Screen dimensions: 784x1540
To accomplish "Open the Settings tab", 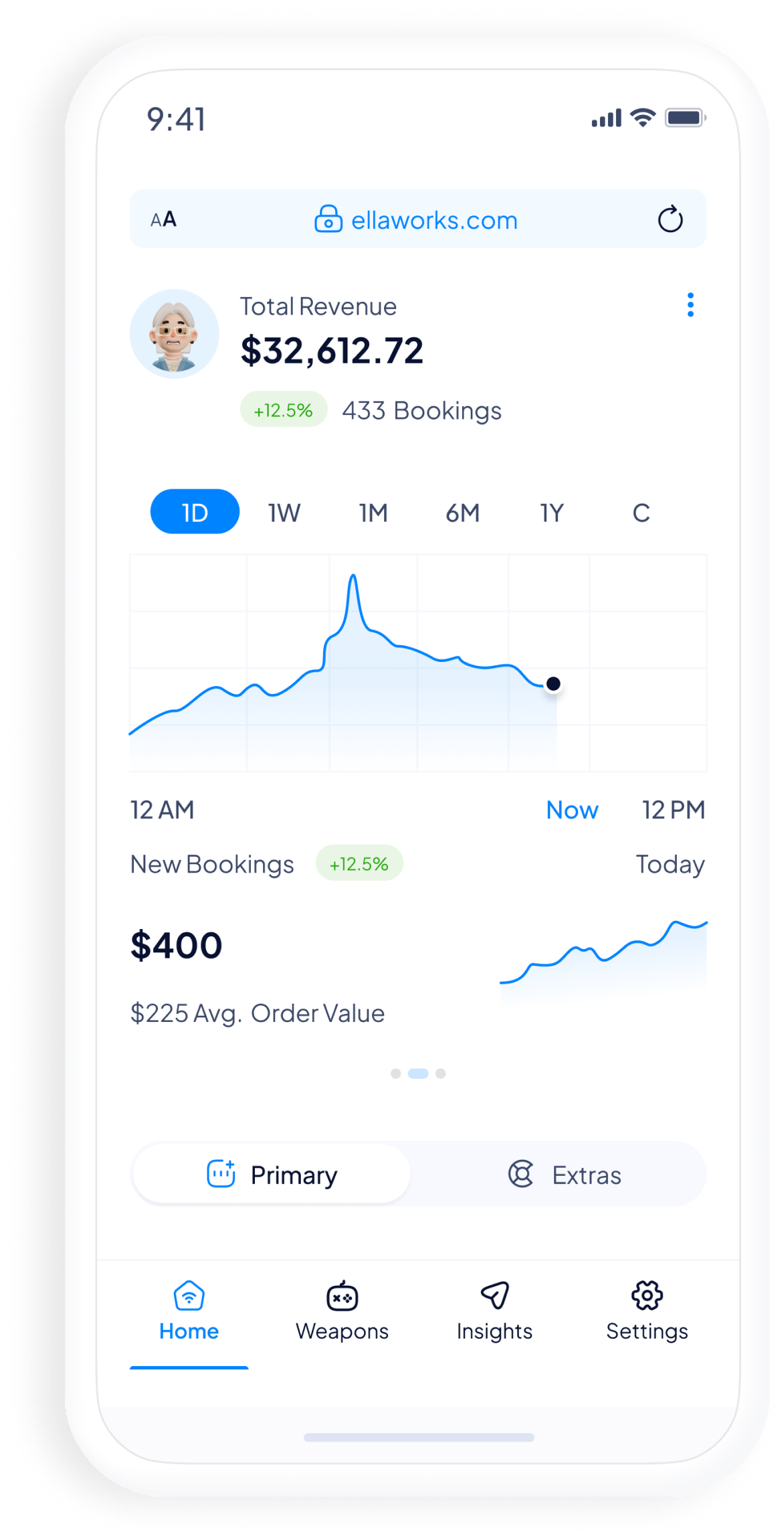I will pyautogui.click(x=647, y=1312).
